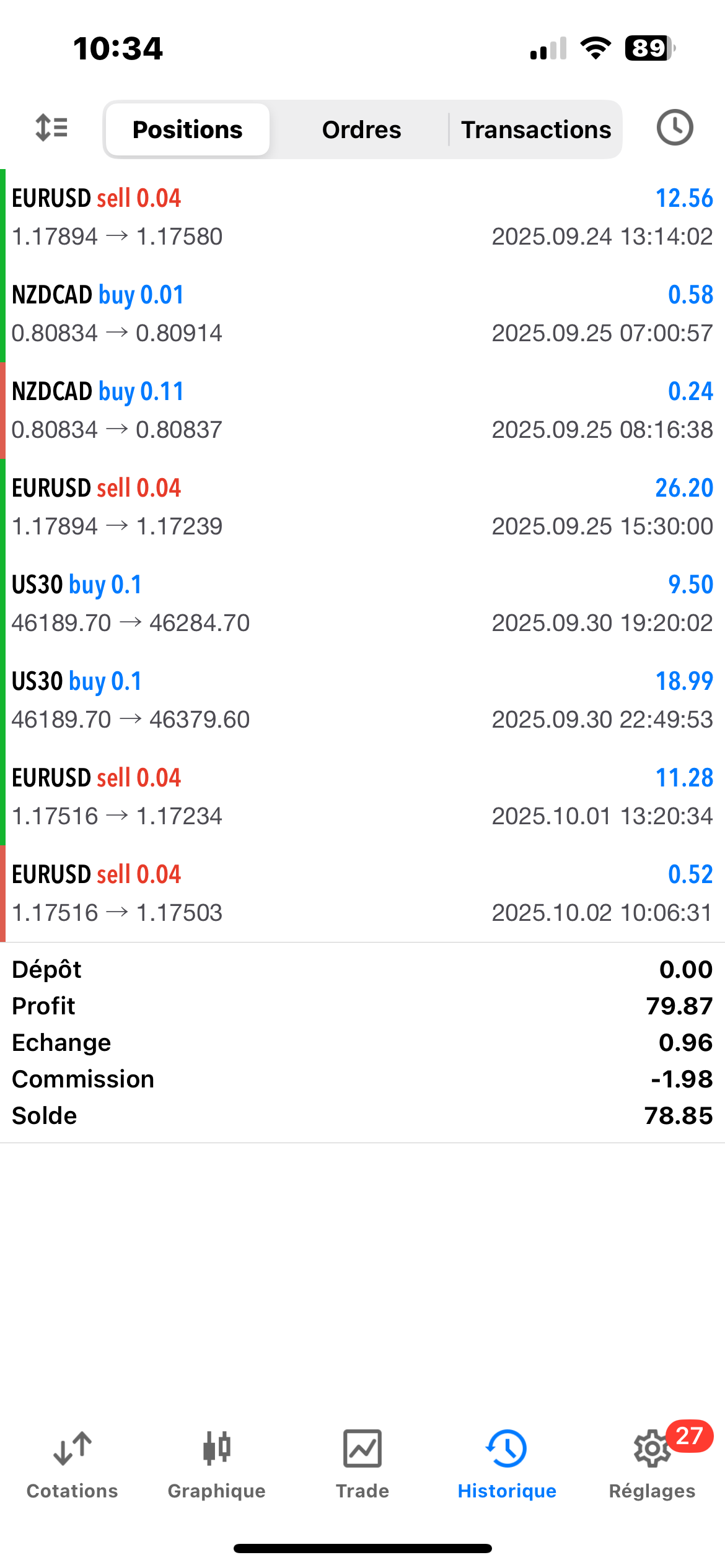The image size is (725, 1568).
Task: Expand the US30 buy row with 9.50 profit
Action: point(362,603)
